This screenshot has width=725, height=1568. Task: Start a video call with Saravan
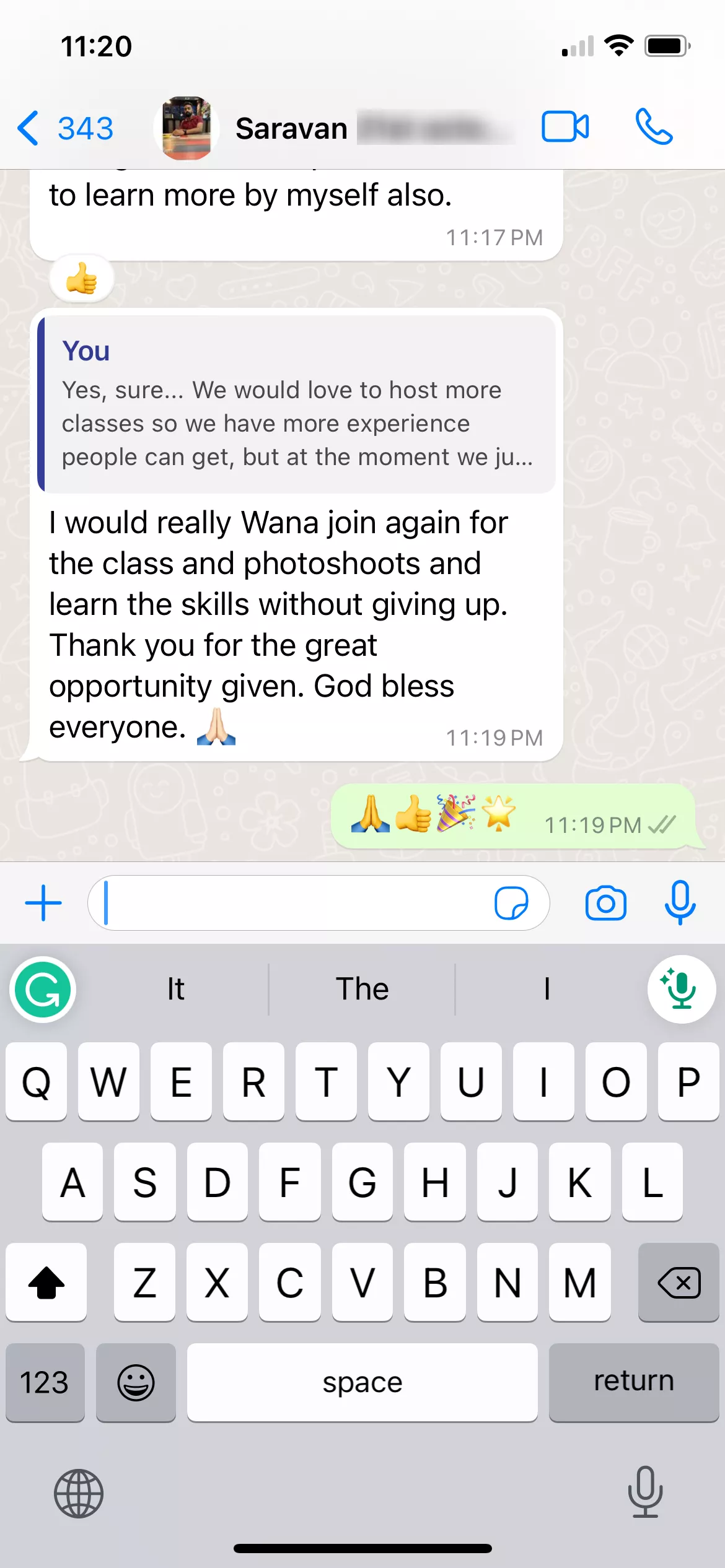point(565,127)
